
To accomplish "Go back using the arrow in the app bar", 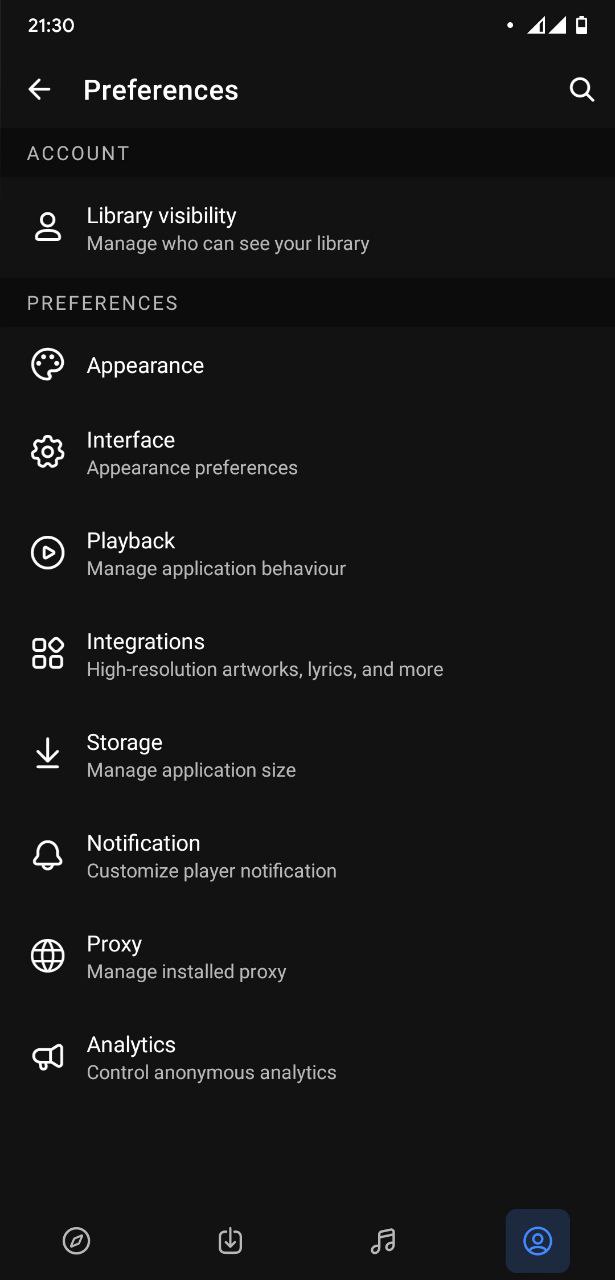I will [39, 90].
